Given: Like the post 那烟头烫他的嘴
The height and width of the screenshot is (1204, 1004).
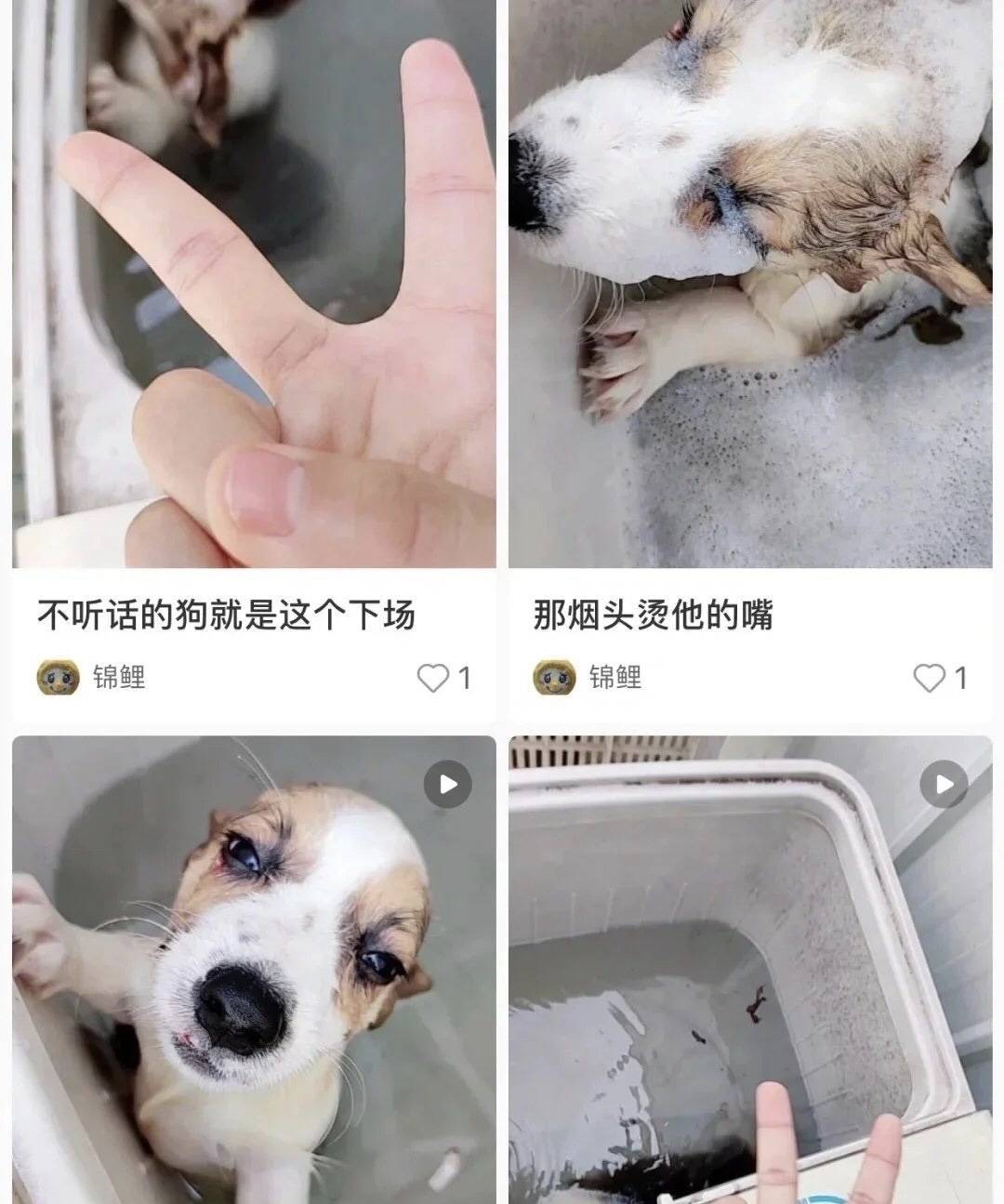Looking at the screenshot, I should [x=929, y=678].
